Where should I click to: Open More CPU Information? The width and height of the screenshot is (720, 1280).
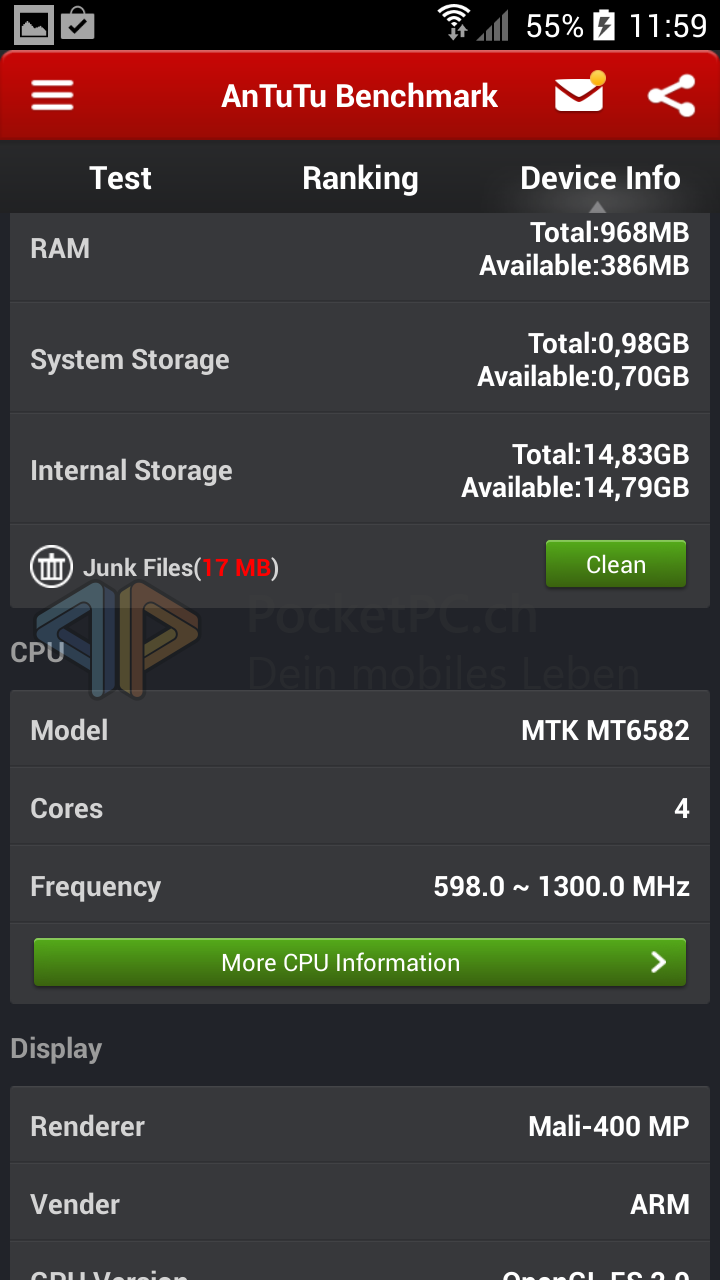tap(360, 963)
